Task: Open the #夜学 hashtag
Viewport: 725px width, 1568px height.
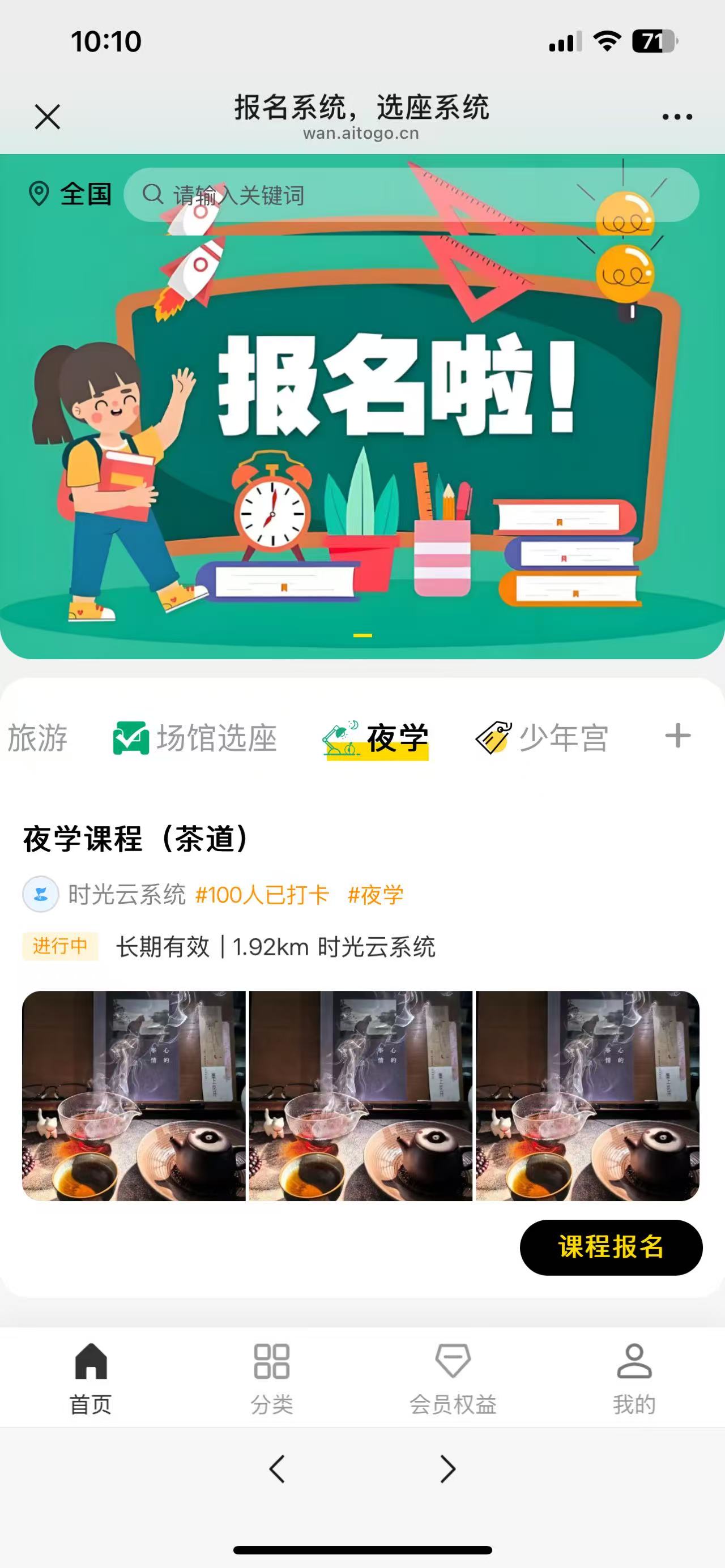Action: (376, 895)
